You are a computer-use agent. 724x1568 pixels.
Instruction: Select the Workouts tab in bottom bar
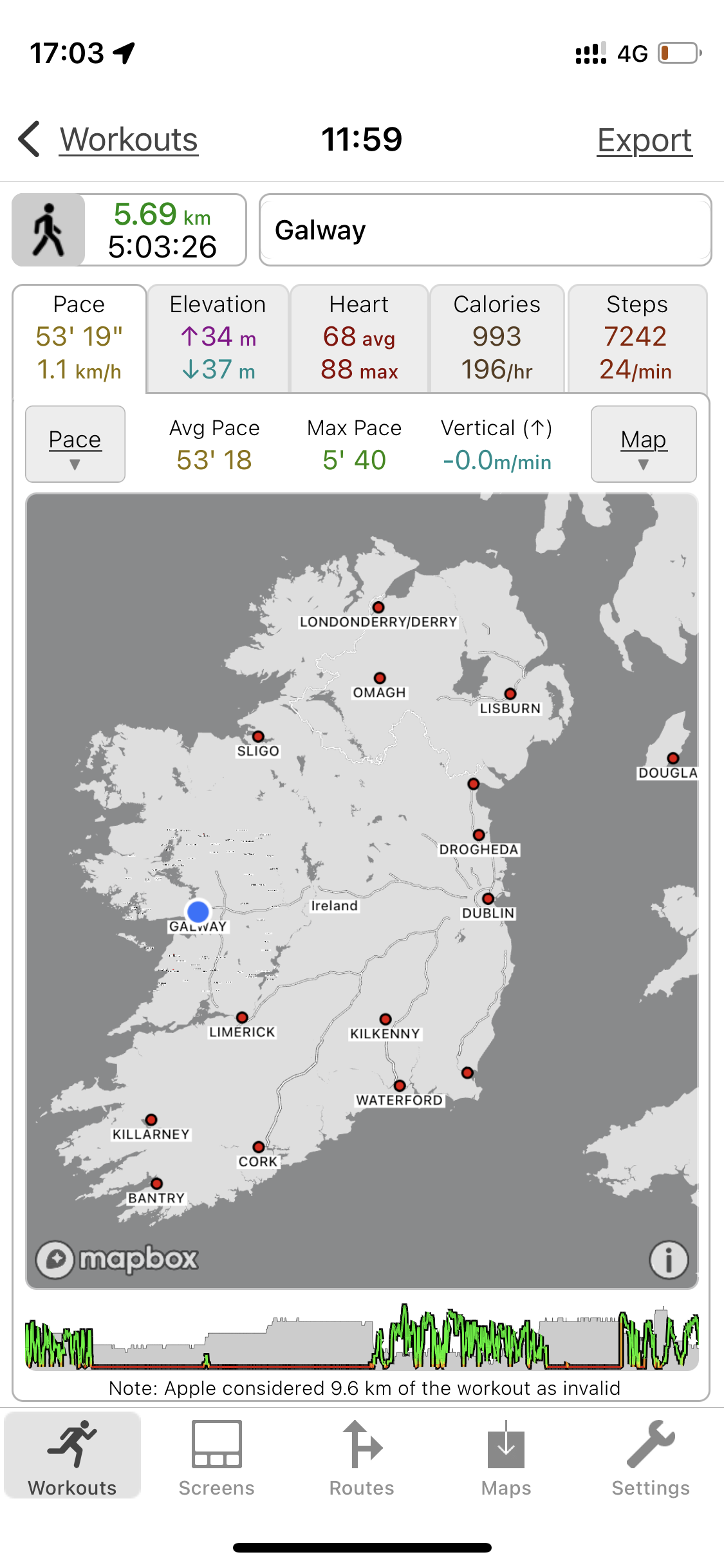tap(73, 1457)
